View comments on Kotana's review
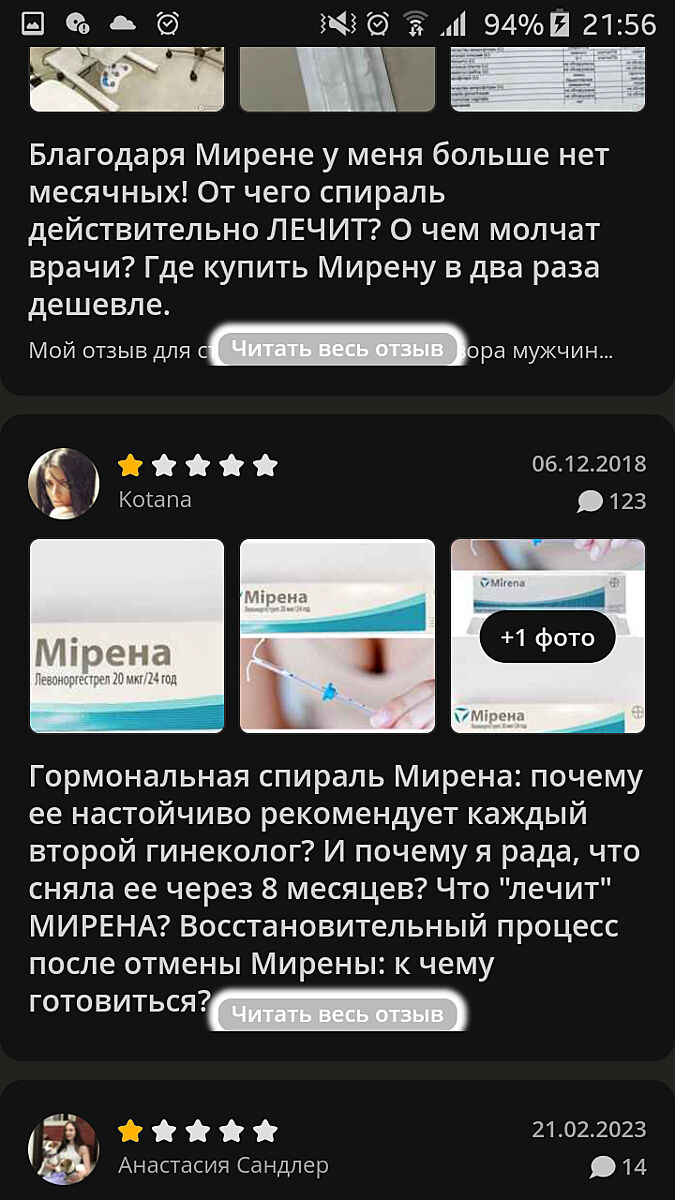675x1200 pixels. (612, 501)
